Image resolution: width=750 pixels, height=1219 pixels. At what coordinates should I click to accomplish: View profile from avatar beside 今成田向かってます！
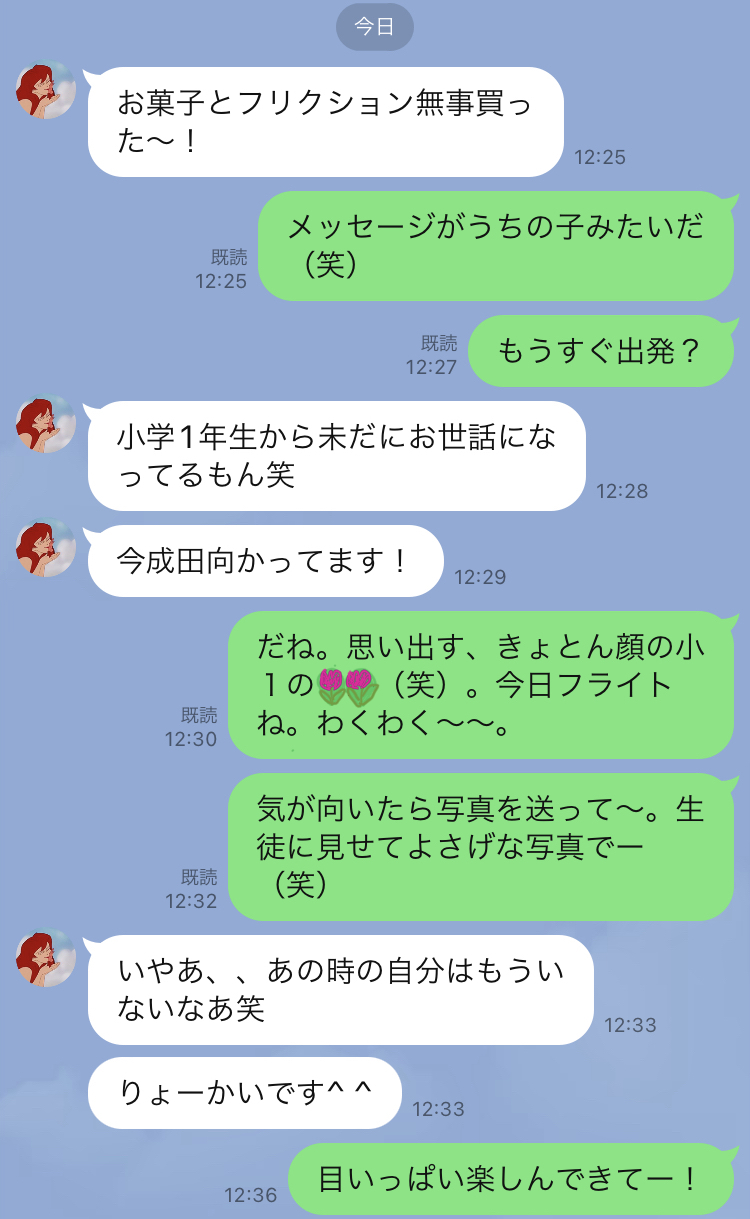(x=46, y=550)
